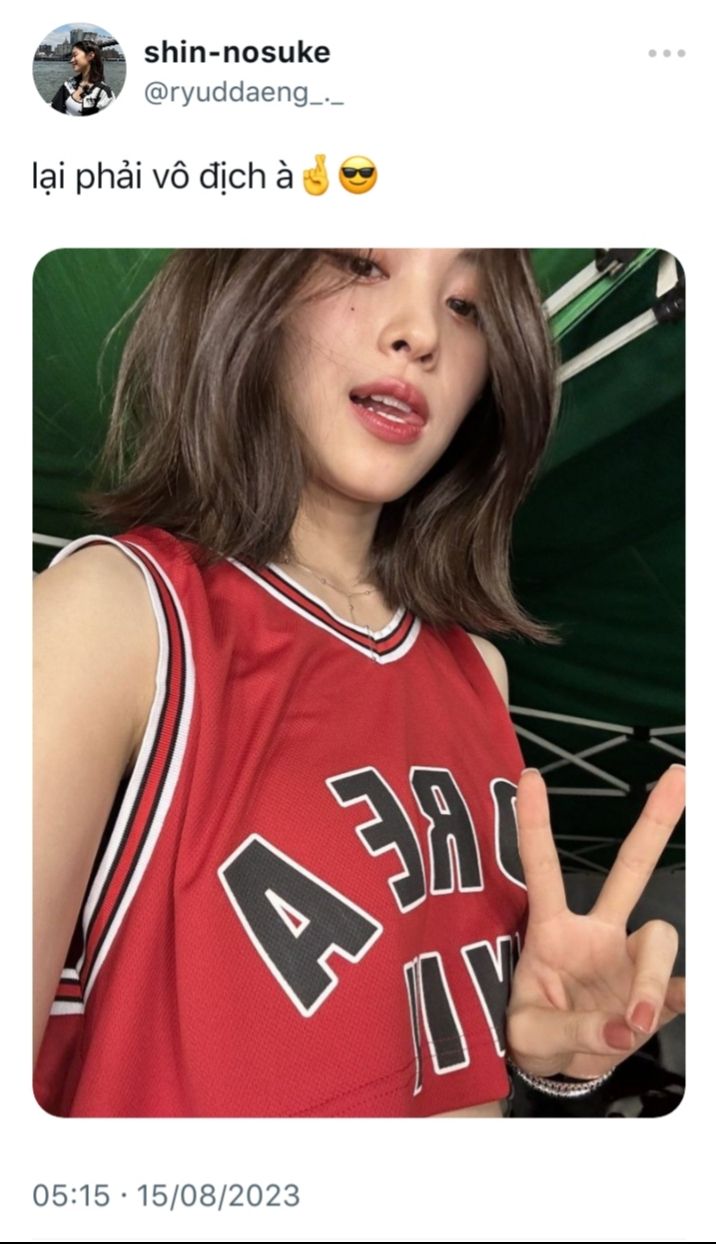Image resolution: width=716 pixels, height=1244 pixels.
Task: Open the attached photo in full view
Action: 359,682
